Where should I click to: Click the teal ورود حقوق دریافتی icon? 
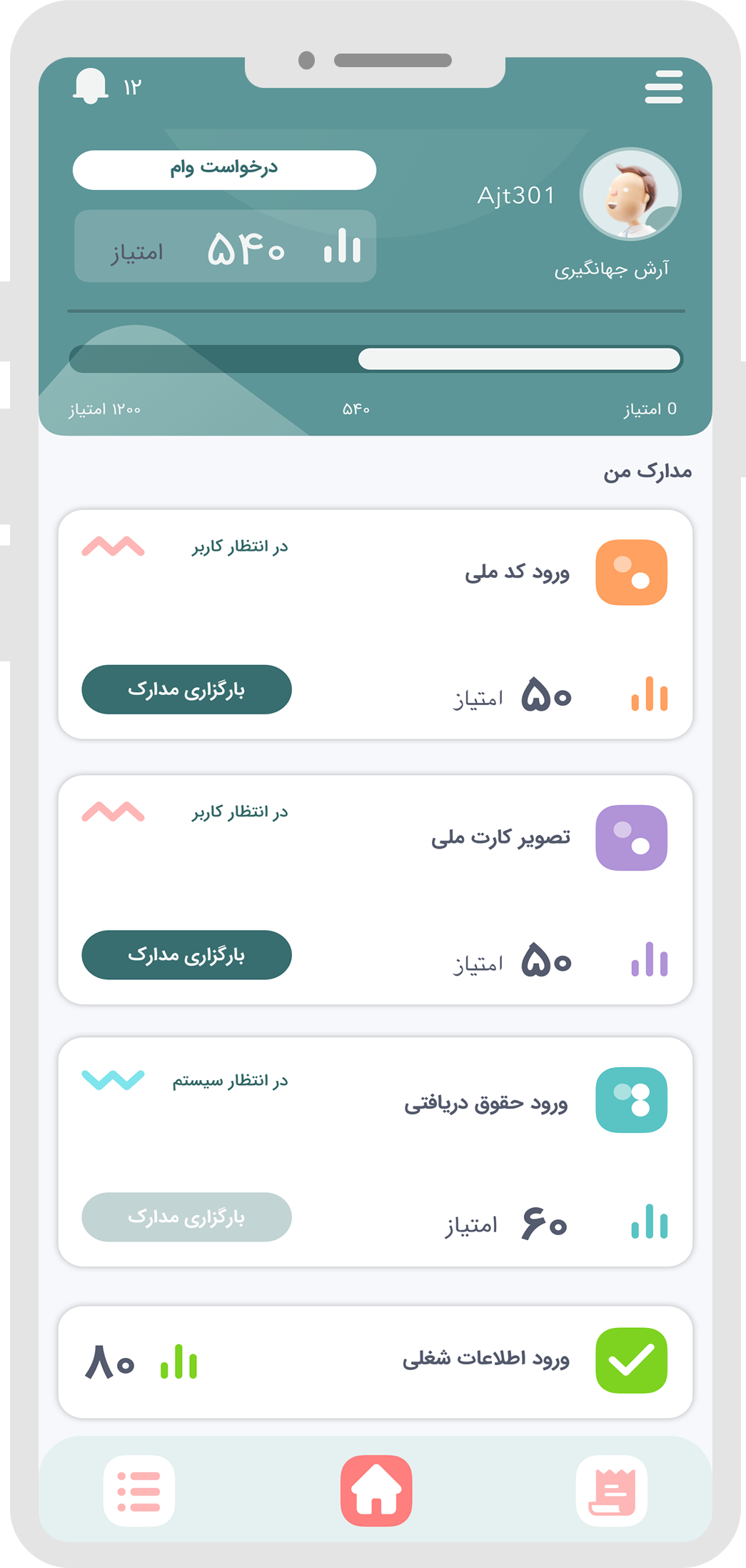coord(631,1099)
